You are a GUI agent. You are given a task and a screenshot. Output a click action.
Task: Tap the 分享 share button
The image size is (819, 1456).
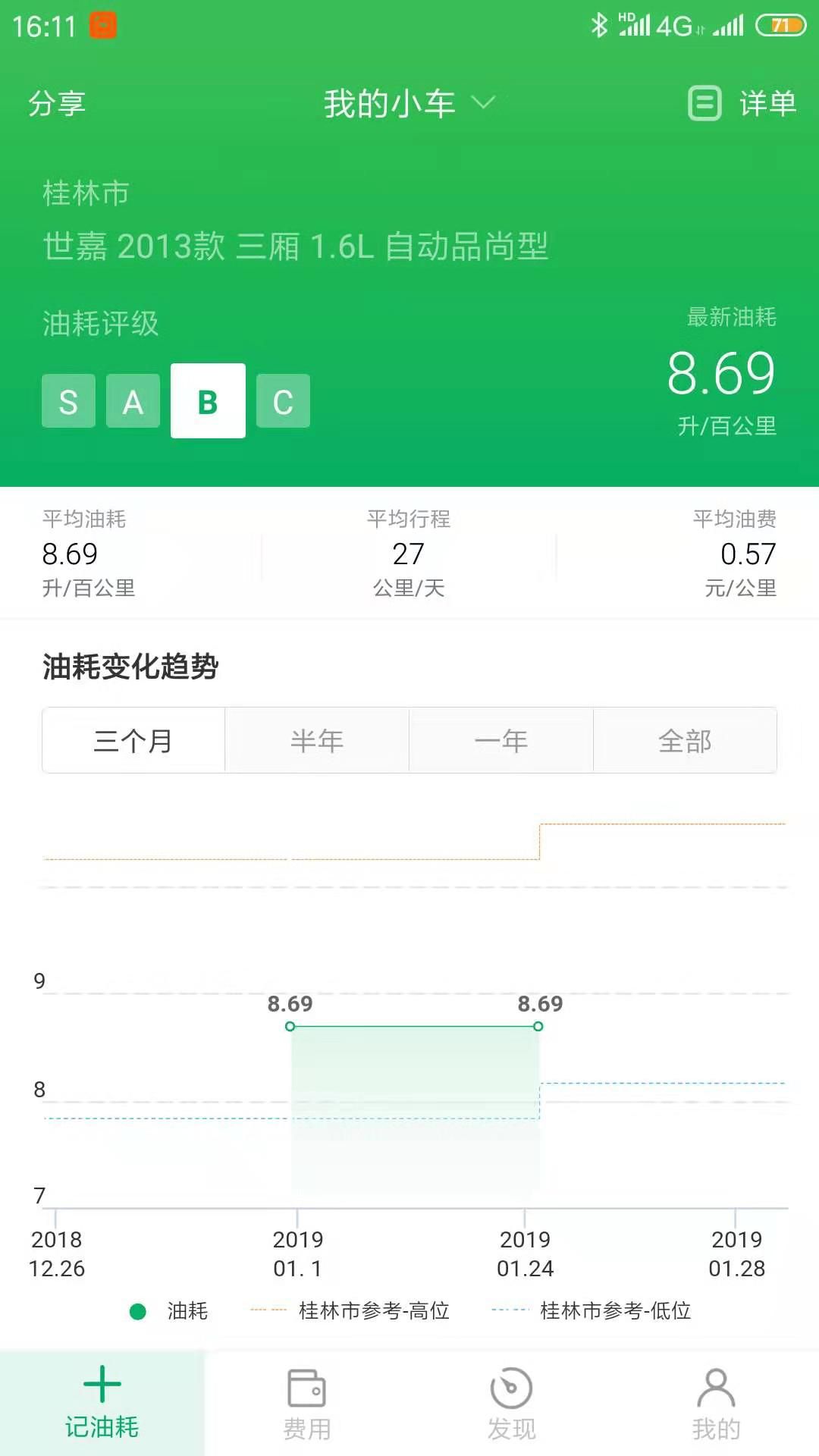(57, 103)
